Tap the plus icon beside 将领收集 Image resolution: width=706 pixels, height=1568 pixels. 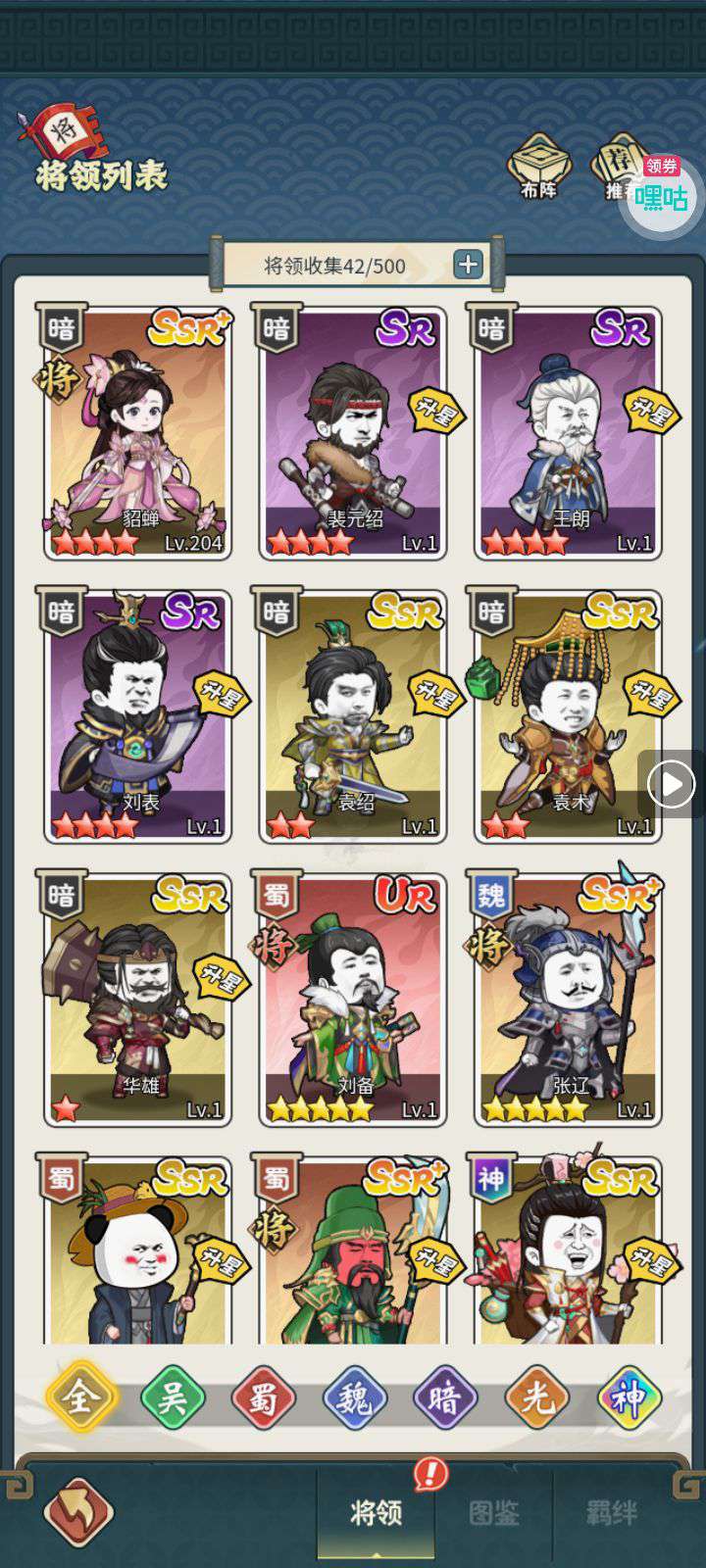[x=468, y=265]
